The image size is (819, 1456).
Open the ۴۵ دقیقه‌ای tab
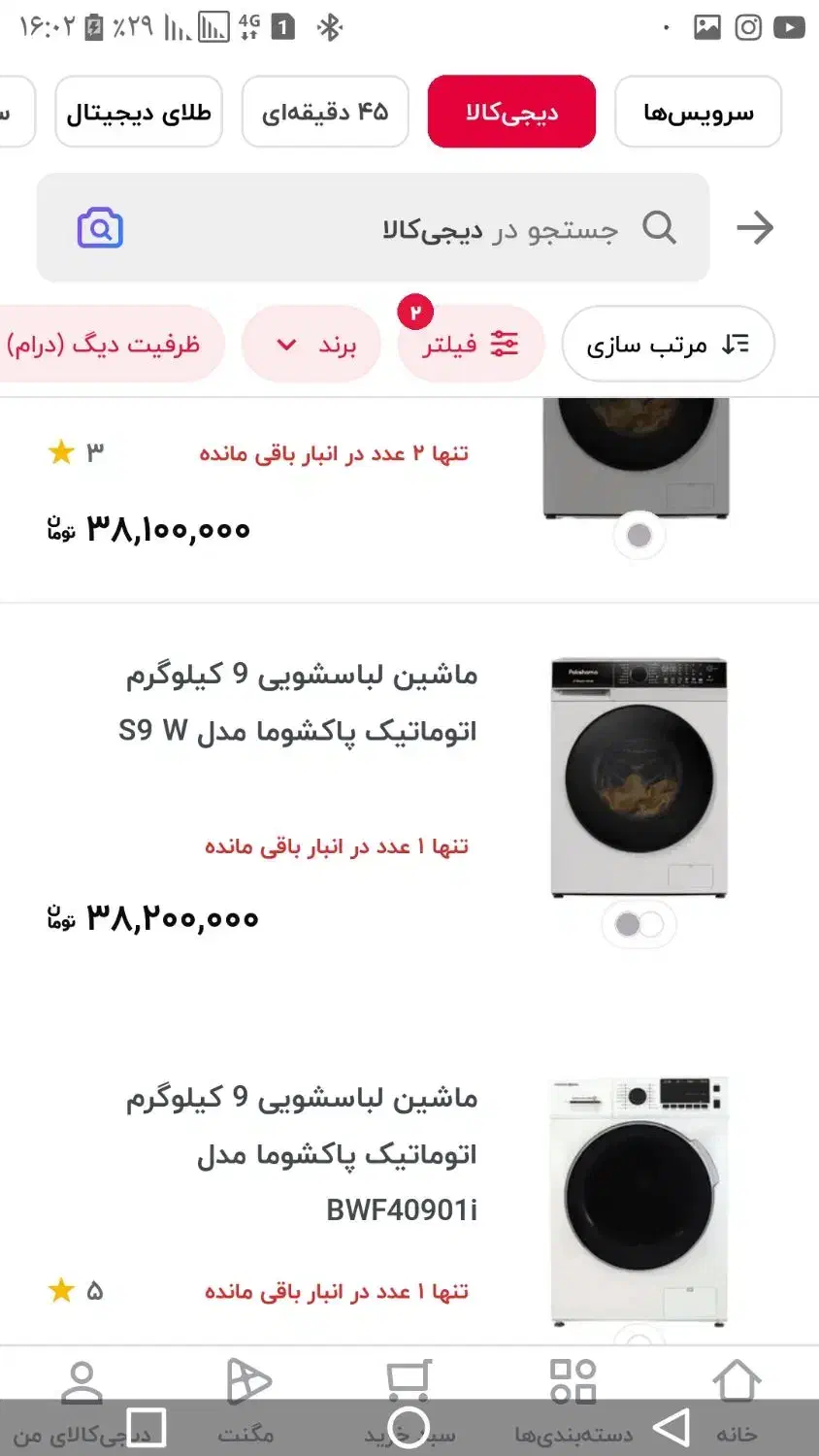click(325, 113)
